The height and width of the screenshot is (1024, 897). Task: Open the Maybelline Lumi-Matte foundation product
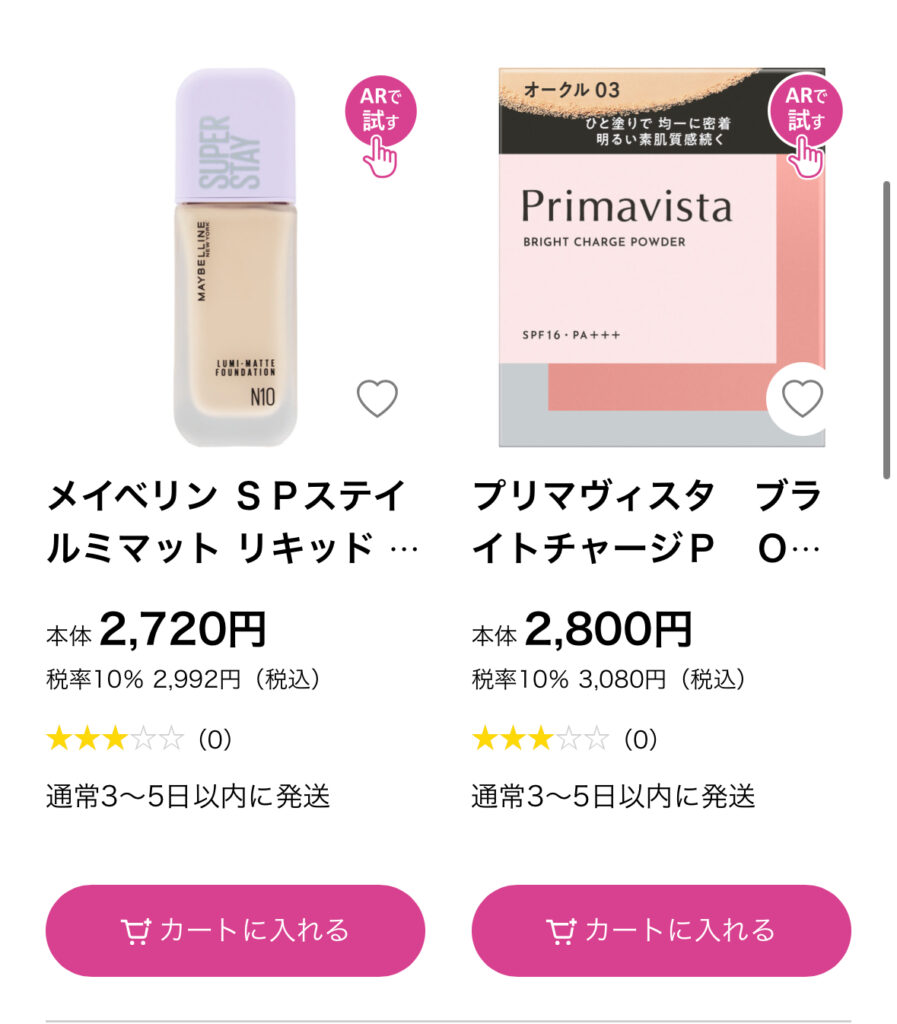[x=235, y=258]
